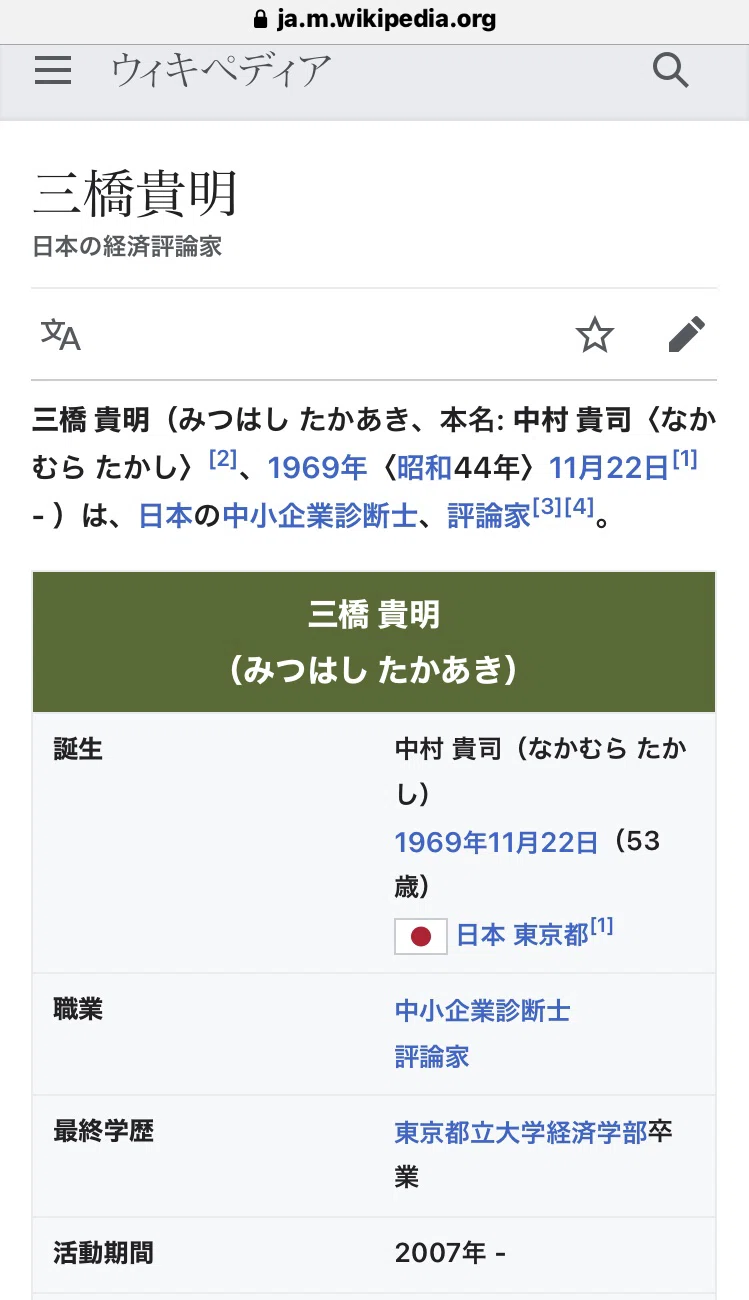Screen dimensions: 749x1300
Task: Edit the article with pencil icon
Action: pos(687,335)
